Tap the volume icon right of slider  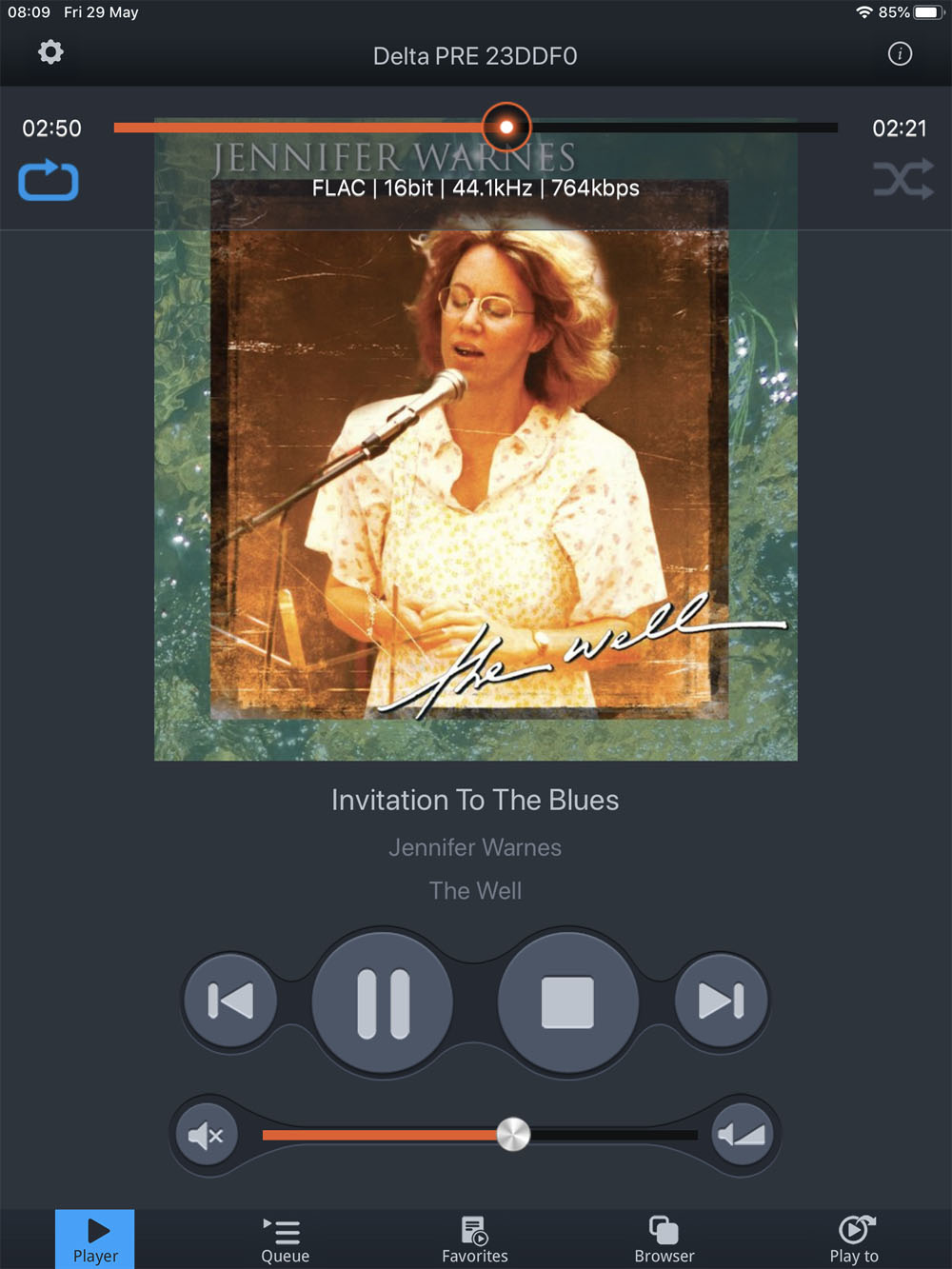click(743, 1135)
